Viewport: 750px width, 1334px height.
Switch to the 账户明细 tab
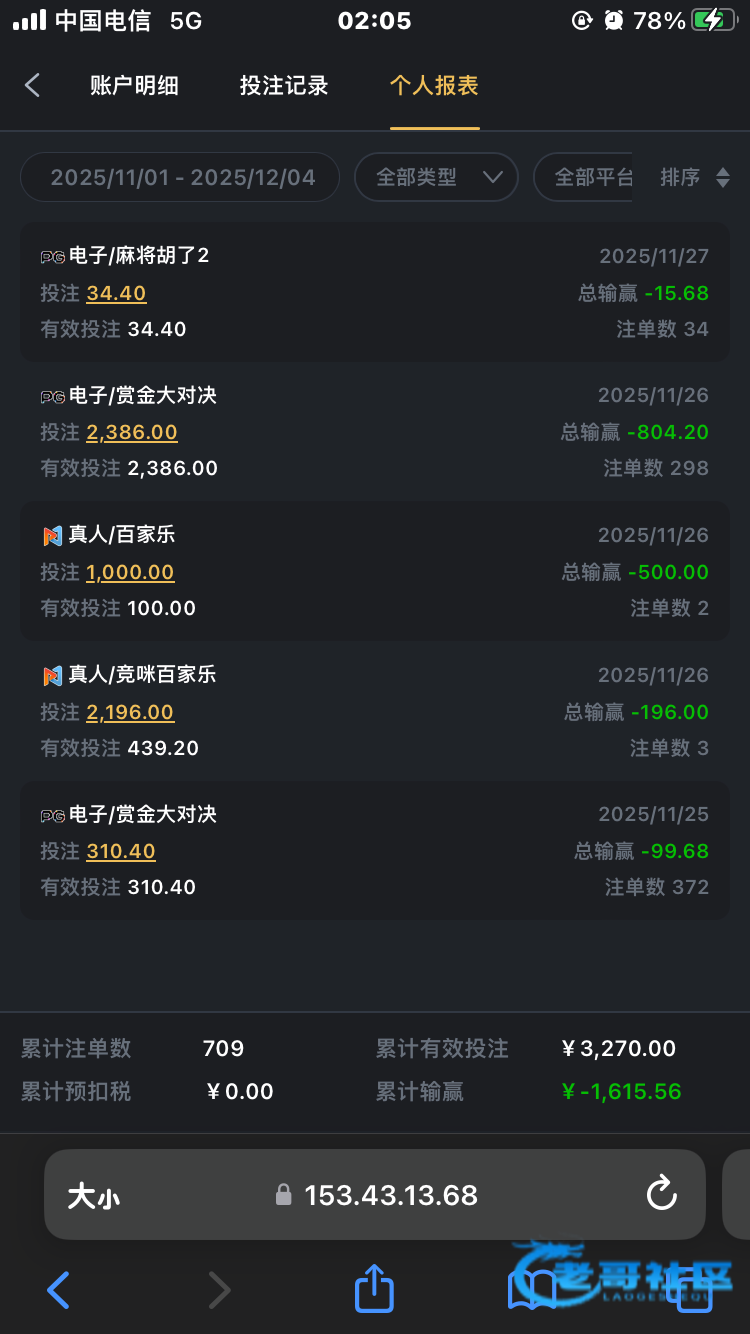pyautogui.click(x=134, y=86)
